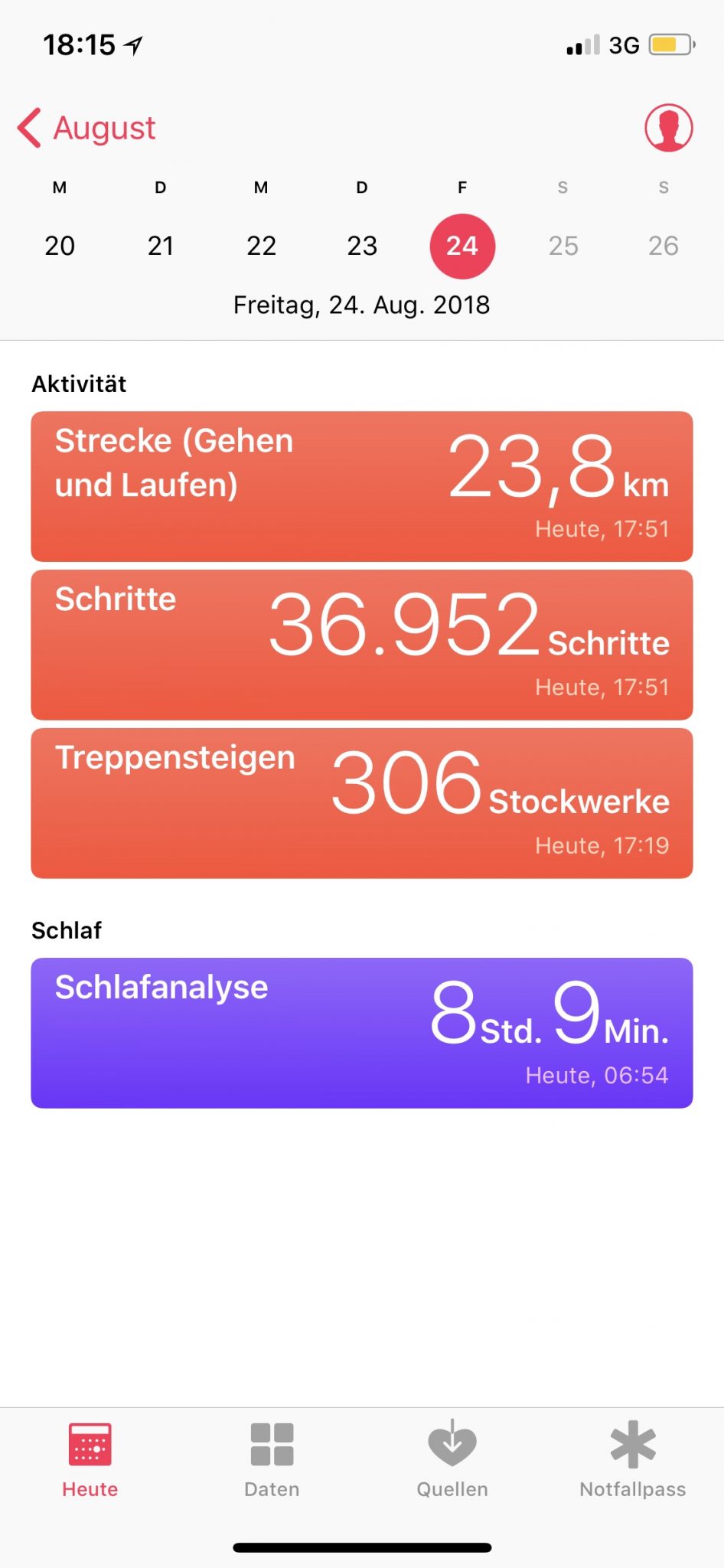Select day 21 in the calendar
The height and width of the screenshot is (1568, 724).
[x=161, y=246]
